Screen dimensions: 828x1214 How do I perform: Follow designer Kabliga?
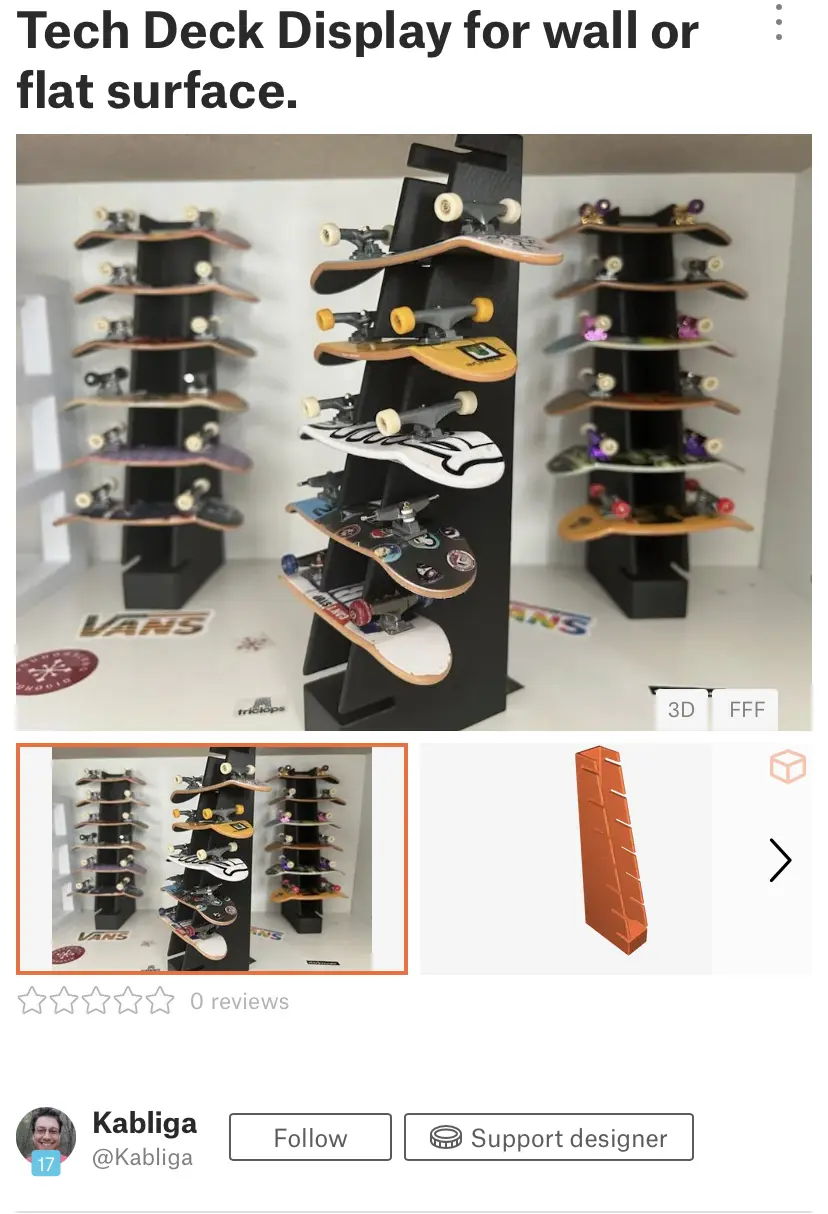tap(310, 1138)
